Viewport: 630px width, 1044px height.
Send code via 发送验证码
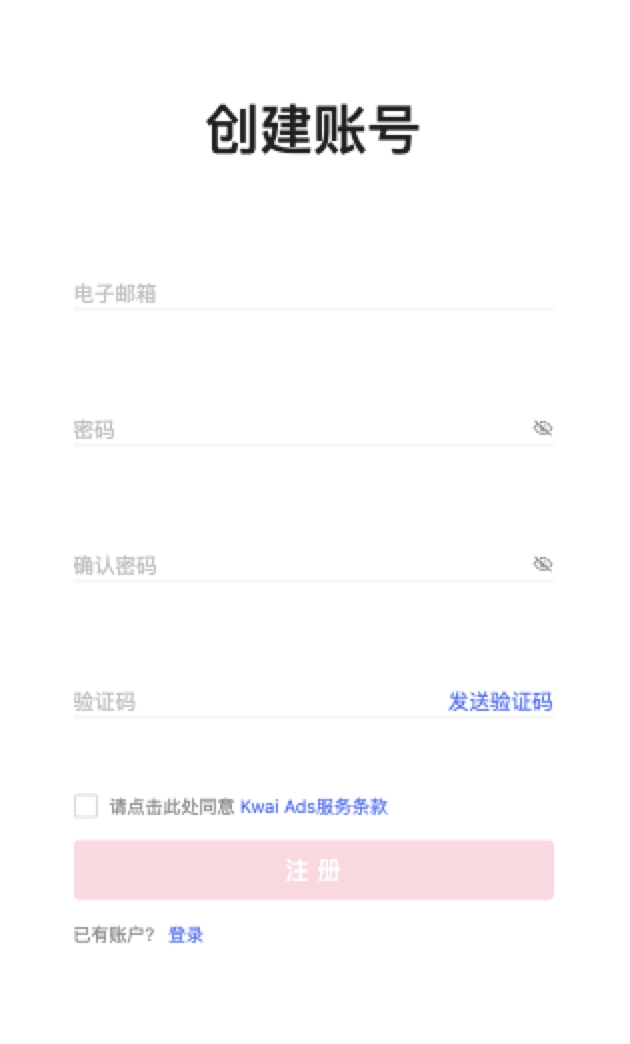click(500, 701)
